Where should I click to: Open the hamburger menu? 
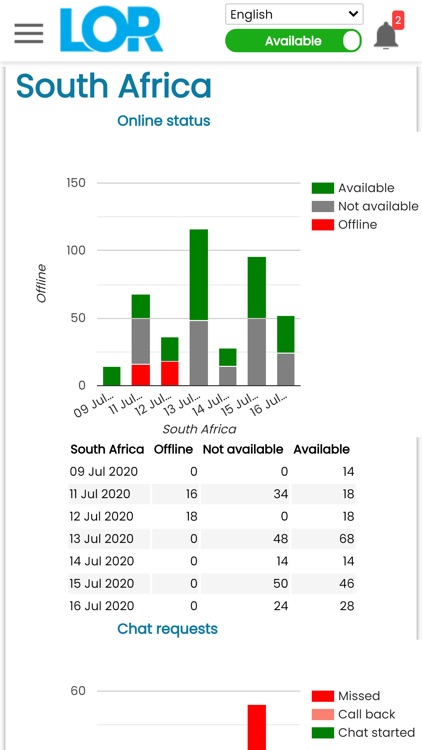[x=29, y=33]
